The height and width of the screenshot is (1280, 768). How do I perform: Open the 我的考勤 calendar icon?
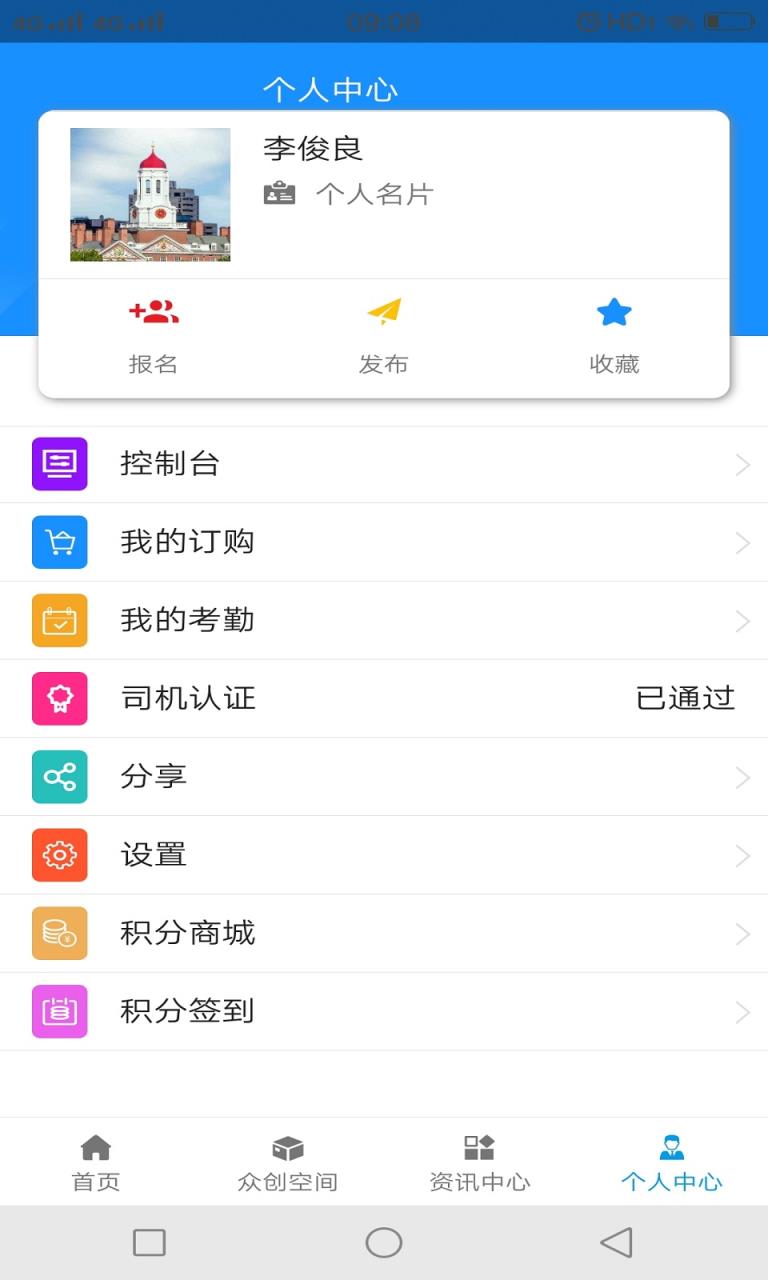(58, 620)
